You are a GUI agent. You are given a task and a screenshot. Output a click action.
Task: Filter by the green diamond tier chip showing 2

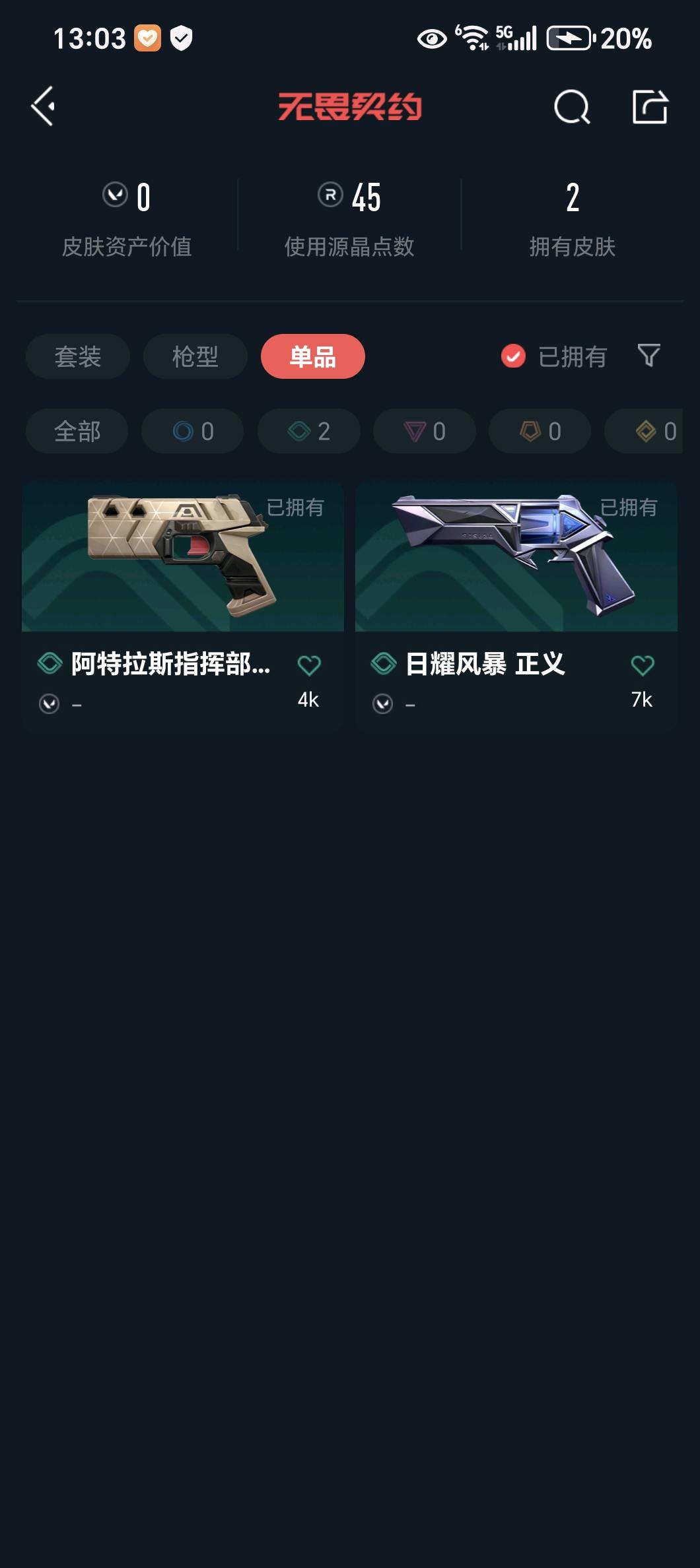tap(308, 431)
